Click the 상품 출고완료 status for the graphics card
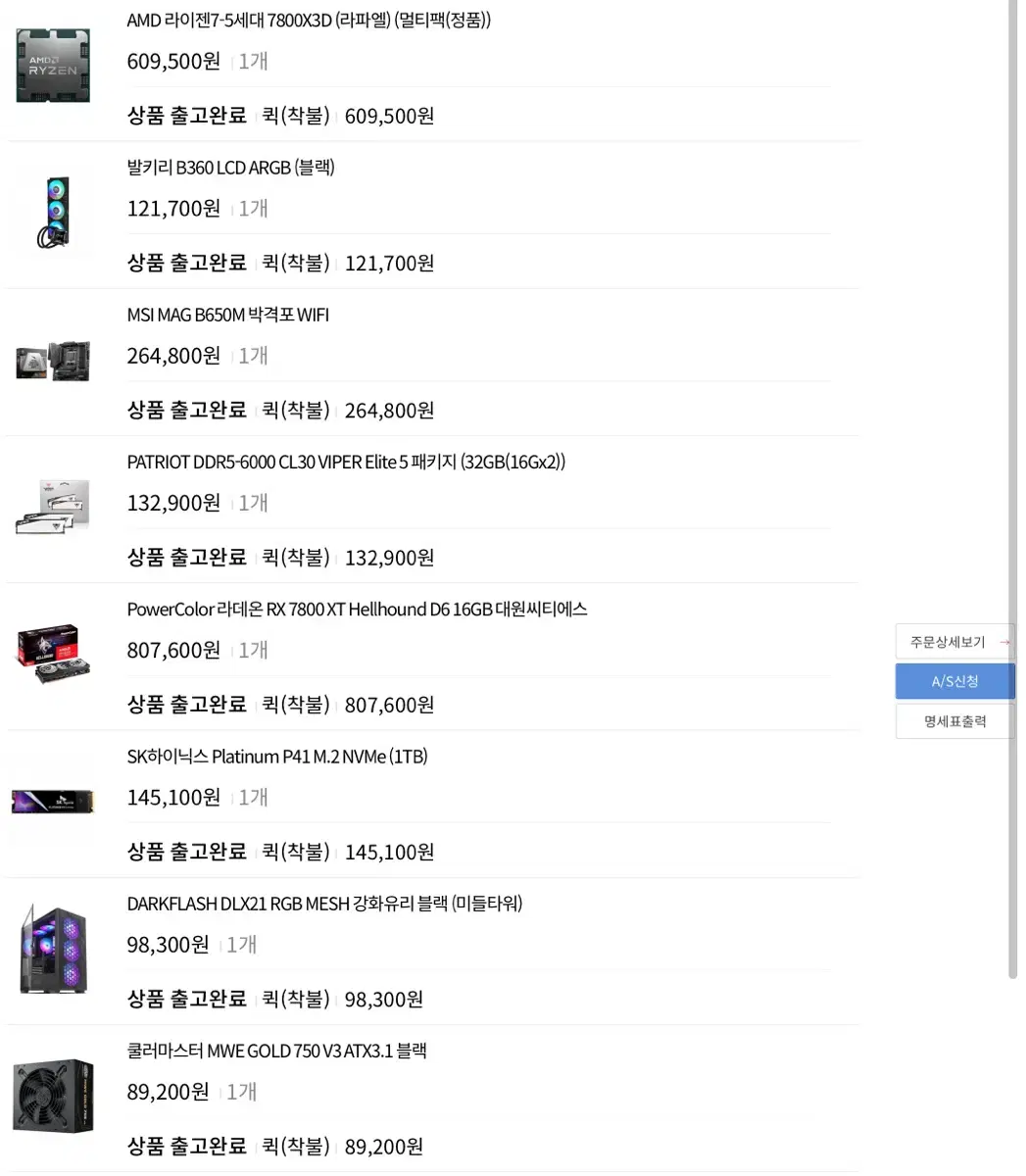Image resolution: width=1026 pixels, height=1176 pixels. coord(186,704)
